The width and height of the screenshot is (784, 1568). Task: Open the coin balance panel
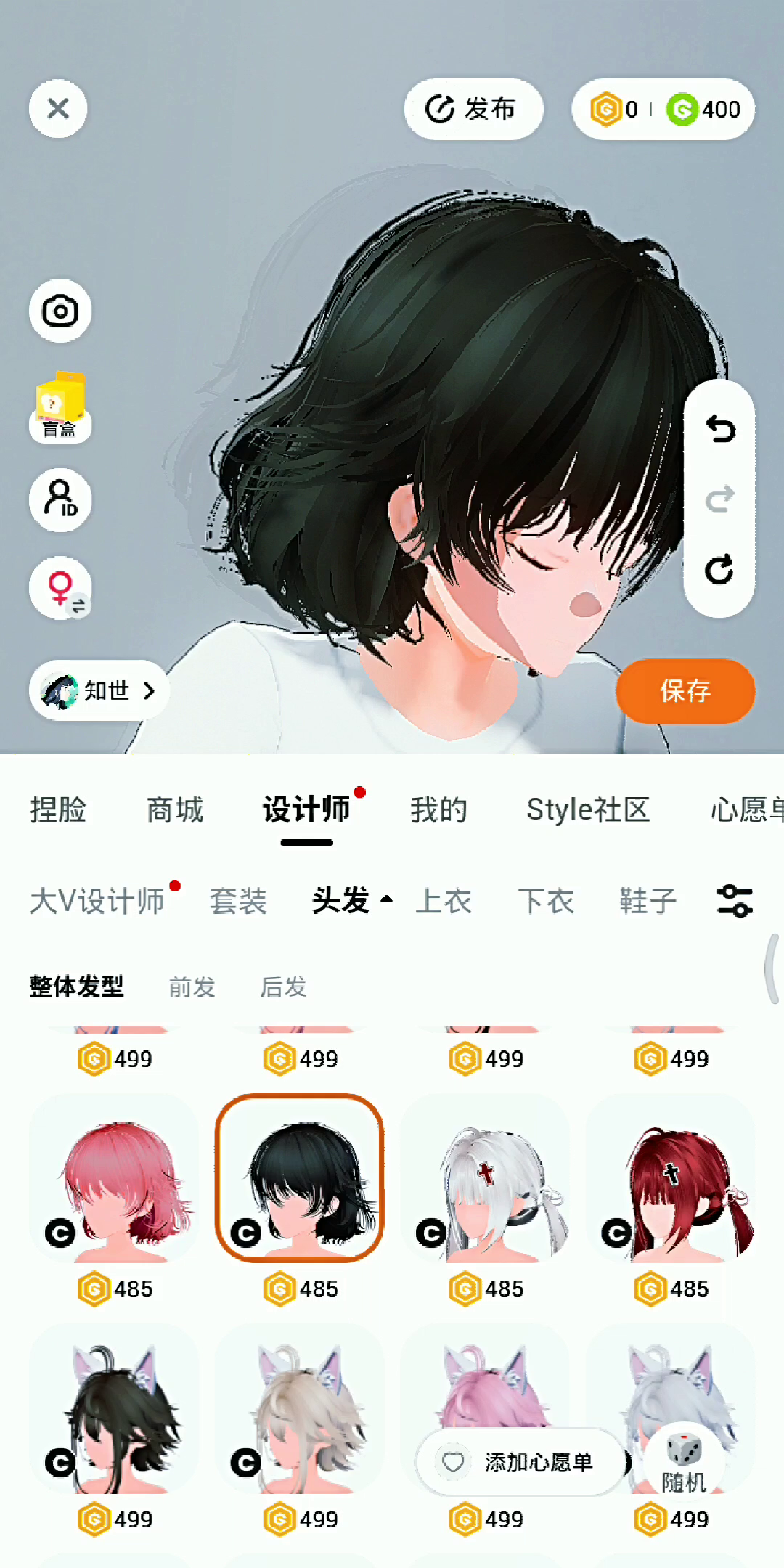tap(663, 110)
